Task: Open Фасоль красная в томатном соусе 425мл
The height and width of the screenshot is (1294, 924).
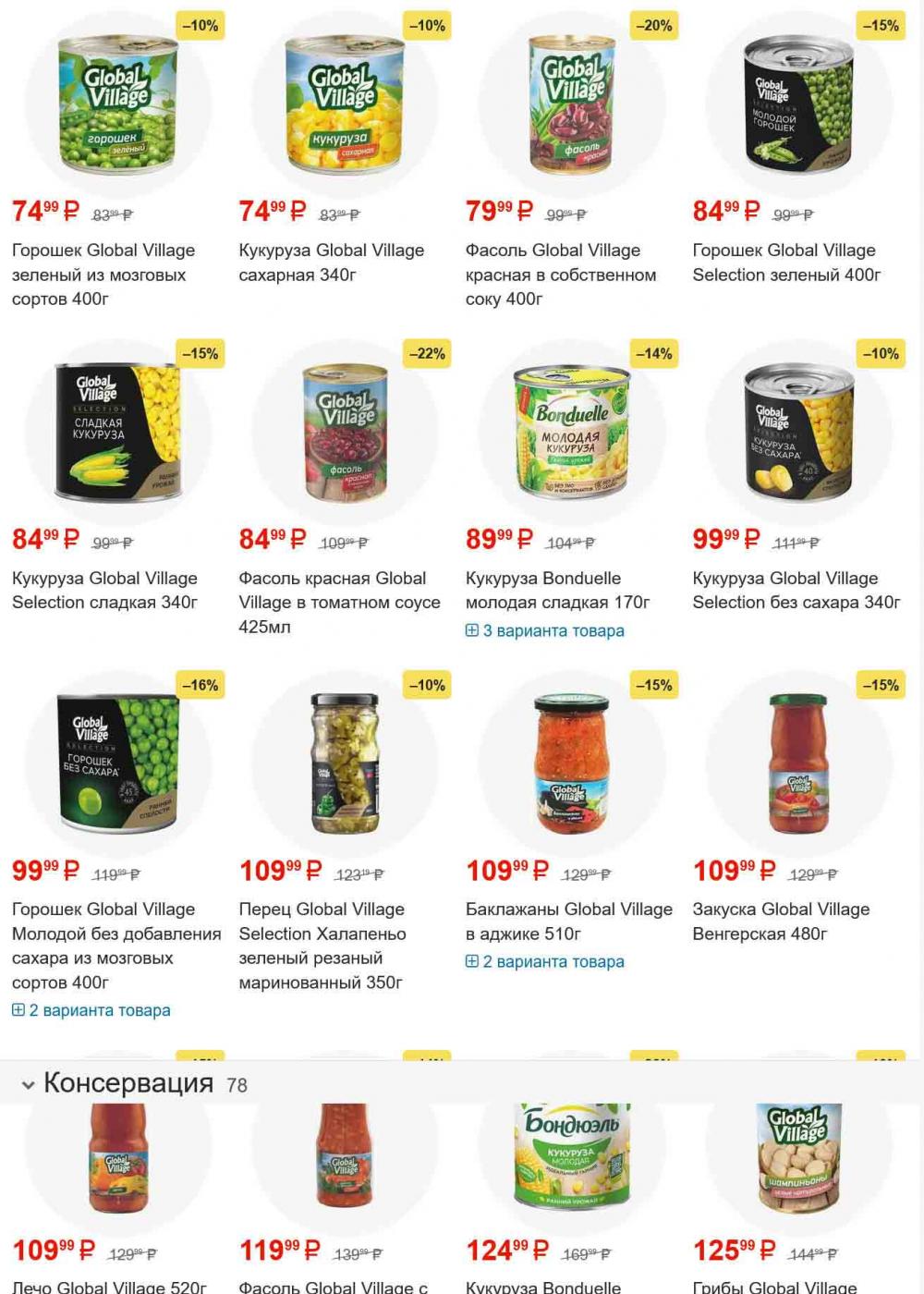Action: (339, 602)
